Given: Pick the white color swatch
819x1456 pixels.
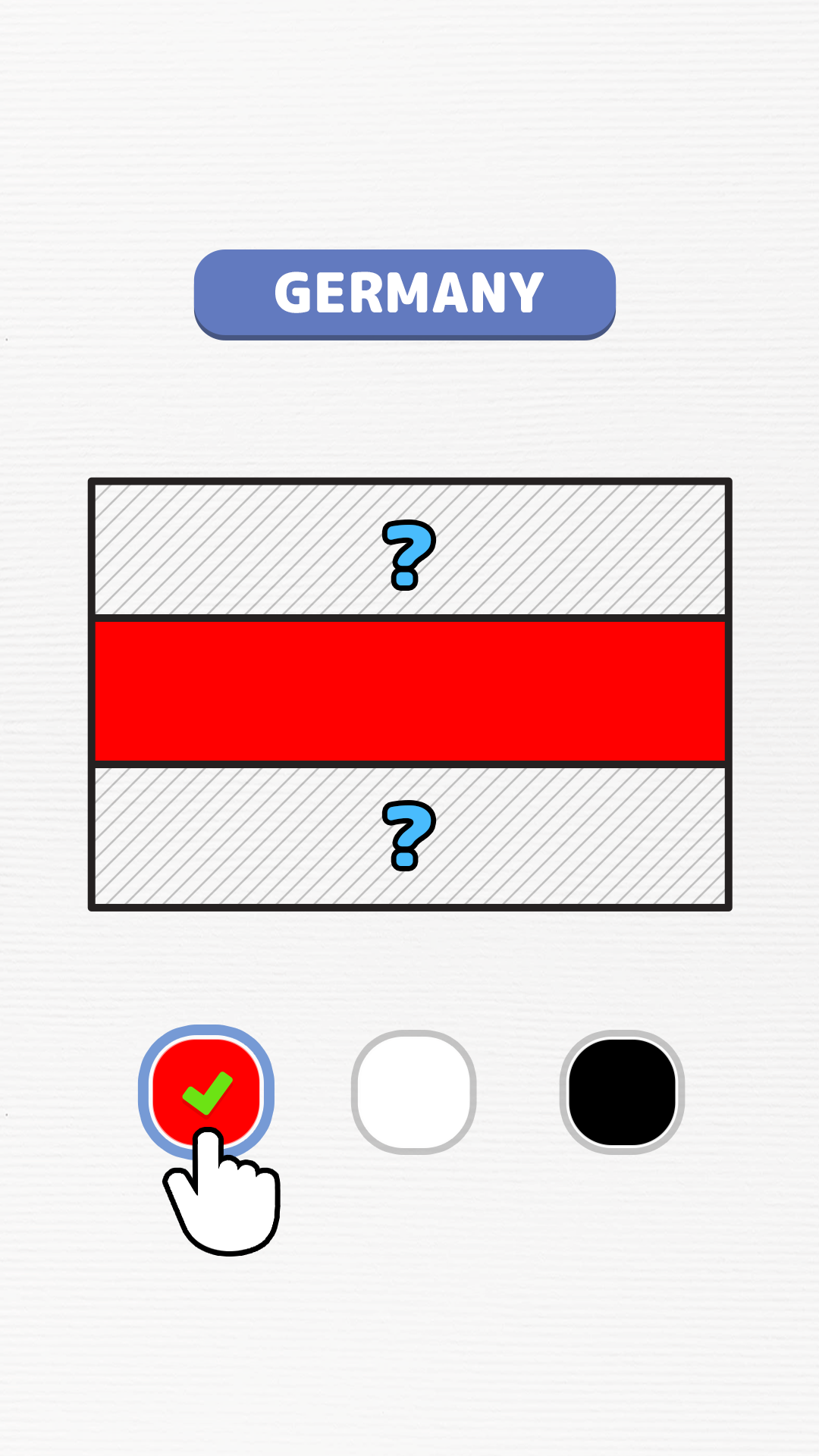Looking at the screenshot, I should click(x=413, y=1092).
